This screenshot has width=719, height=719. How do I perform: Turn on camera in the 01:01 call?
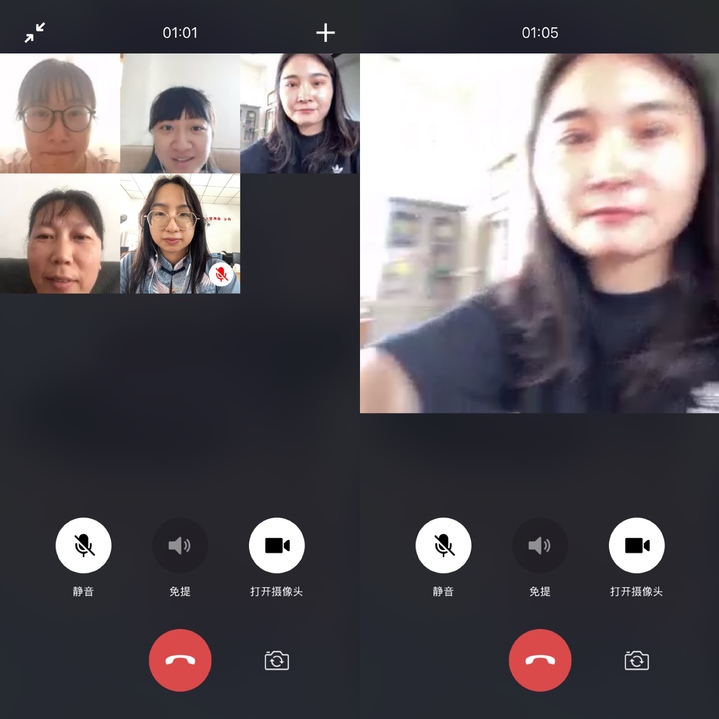click(x=277, y=545)
